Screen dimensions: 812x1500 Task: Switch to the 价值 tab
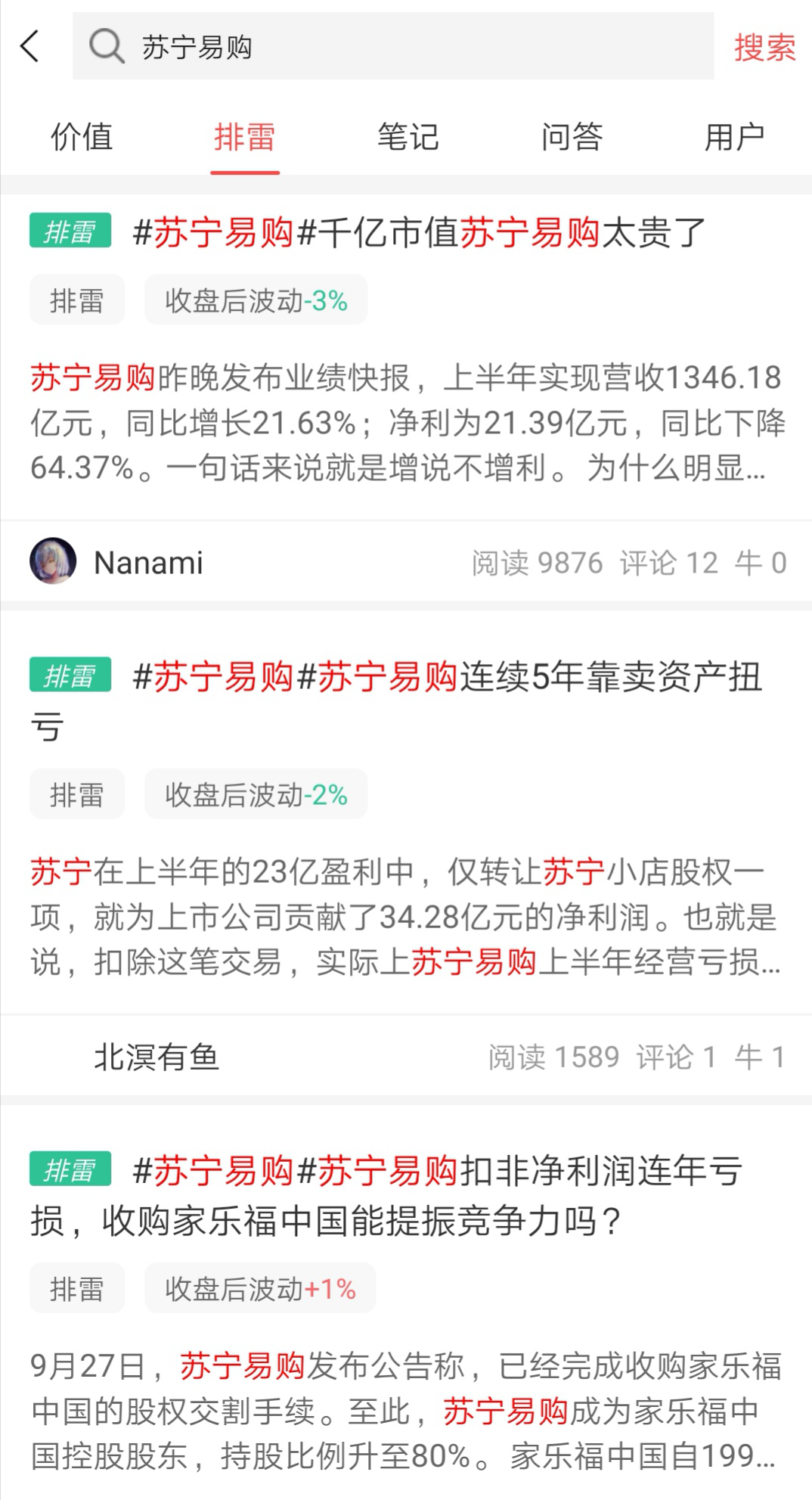[82, 138]
